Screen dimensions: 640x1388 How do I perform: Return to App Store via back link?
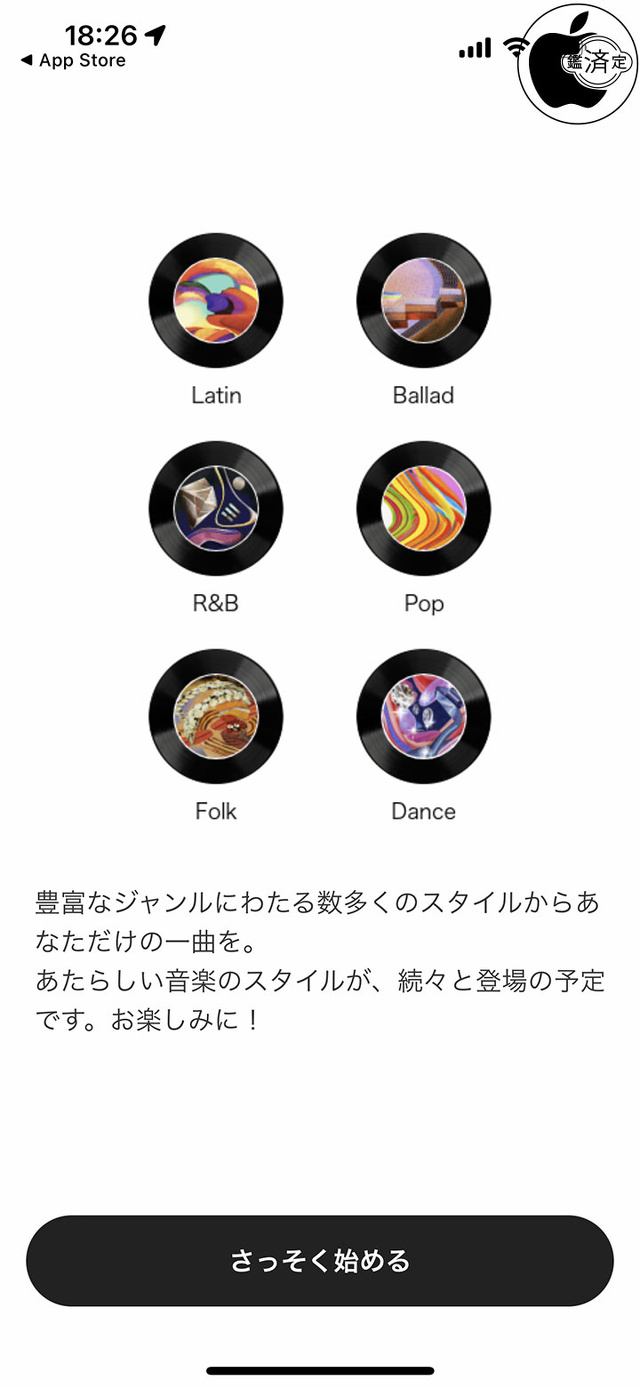pos(73,61)
